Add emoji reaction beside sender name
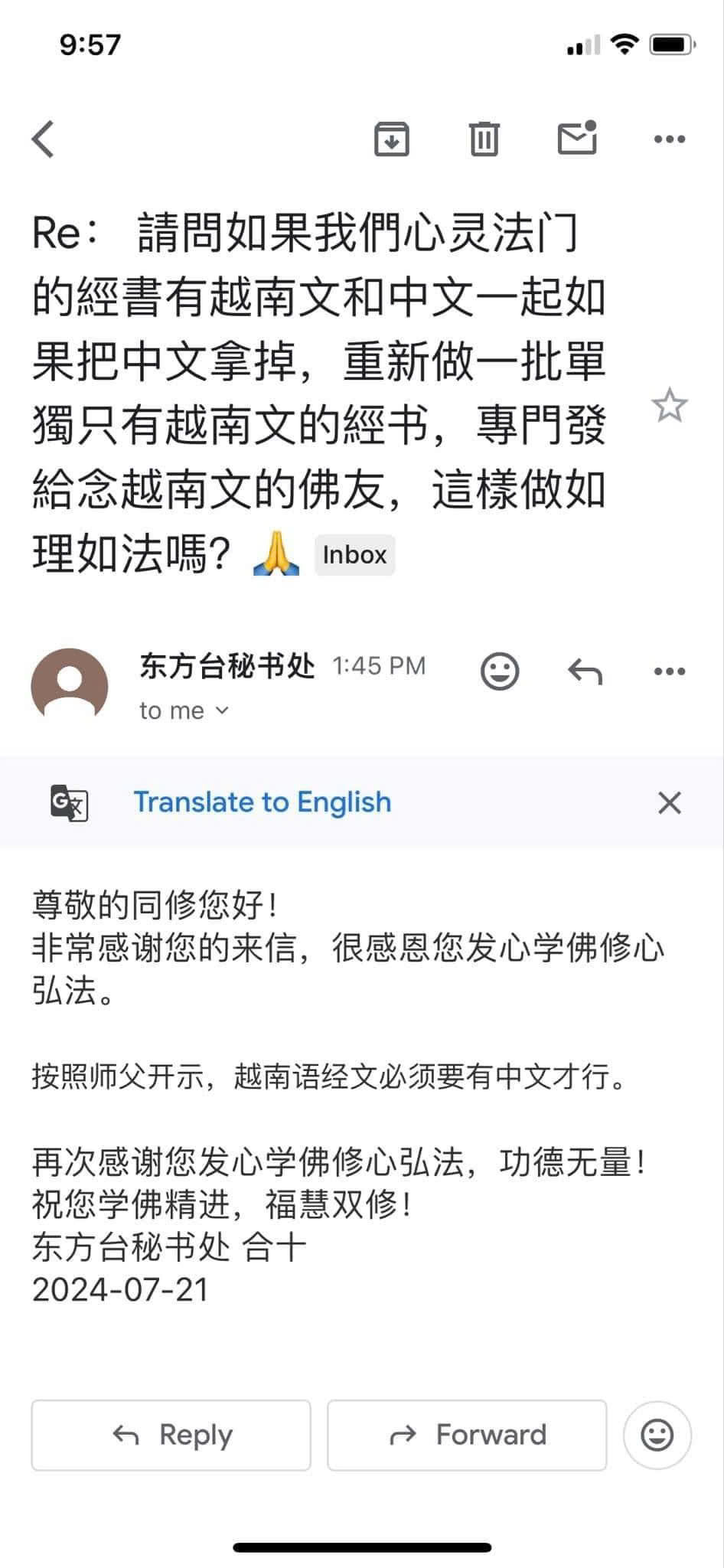 click(x=500, y=671)
